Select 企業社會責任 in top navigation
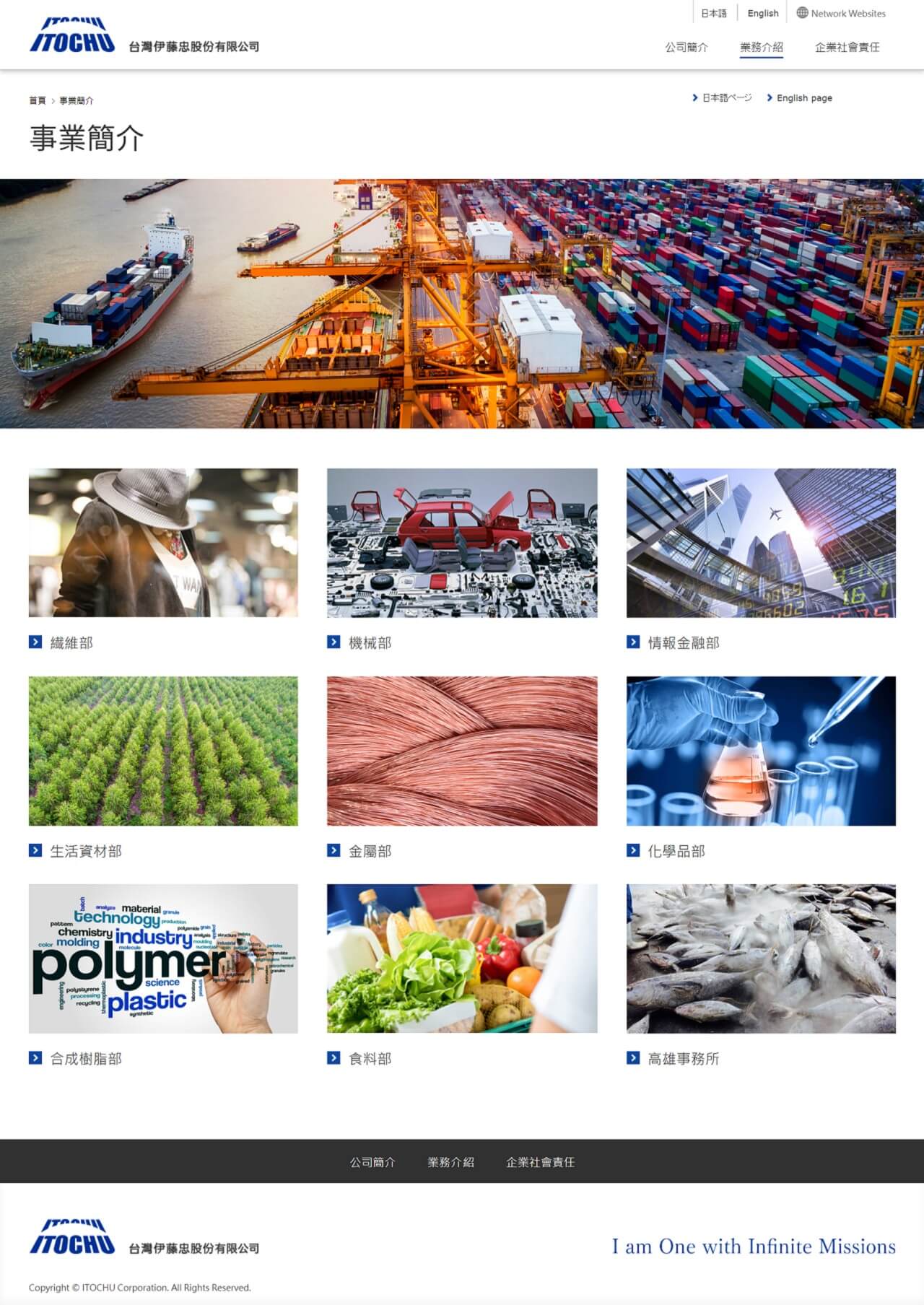The height and width of the screenshot is (1305, 924). (x=847, y=47)
